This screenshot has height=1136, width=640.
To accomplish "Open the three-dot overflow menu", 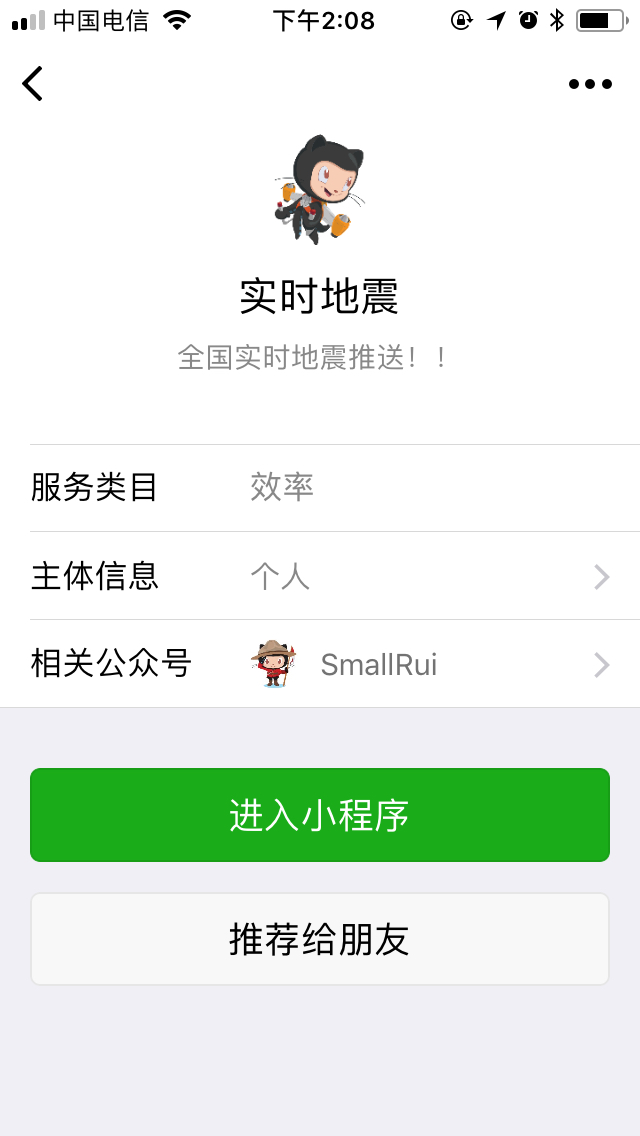I will 590,84.
